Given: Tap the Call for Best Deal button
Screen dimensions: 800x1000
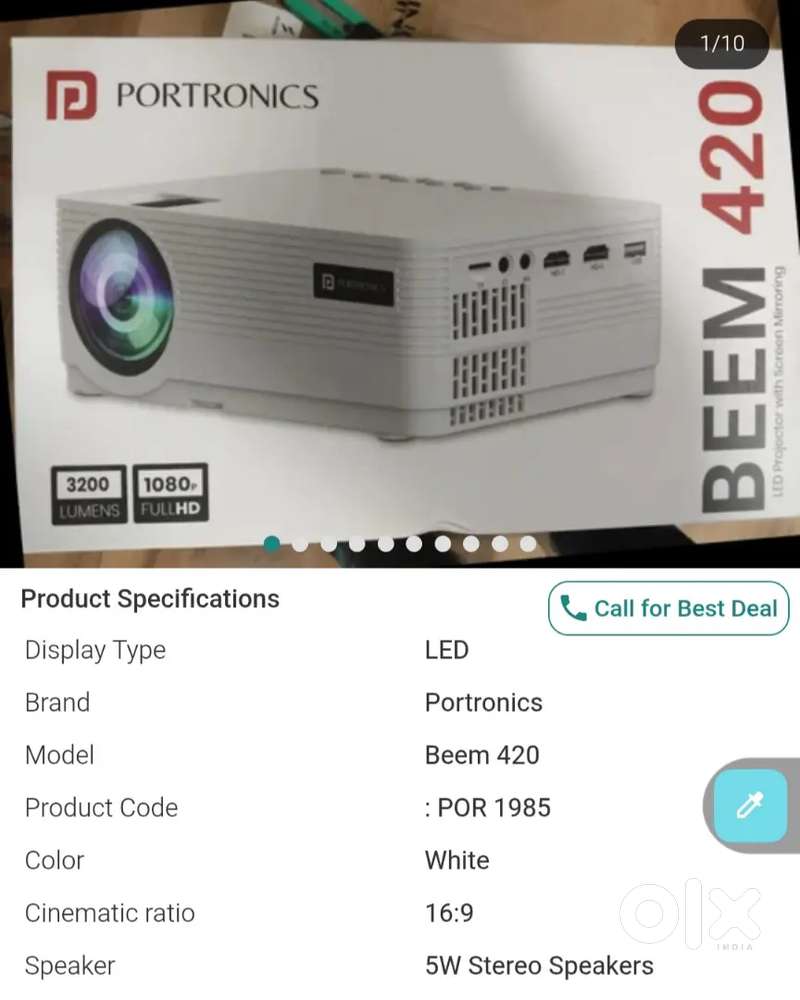Looking at the screenshot, I should pyautogui.click(x=669, y=608).
